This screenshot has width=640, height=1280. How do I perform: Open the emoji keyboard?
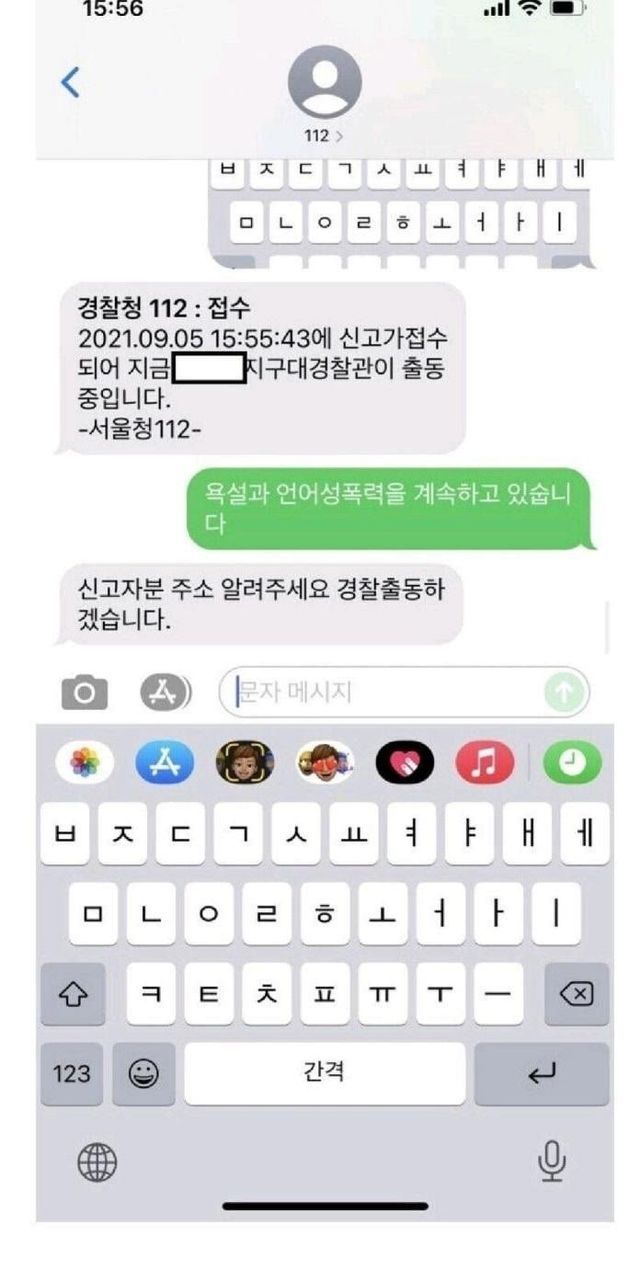[144, 1073]
